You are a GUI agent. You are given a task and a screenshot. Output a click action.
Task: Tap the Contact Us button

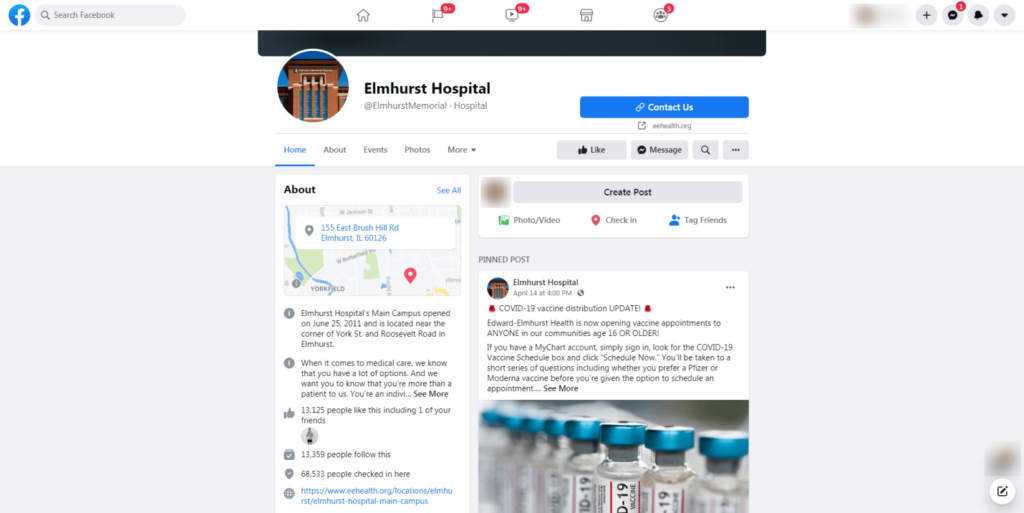coord(664,107)
